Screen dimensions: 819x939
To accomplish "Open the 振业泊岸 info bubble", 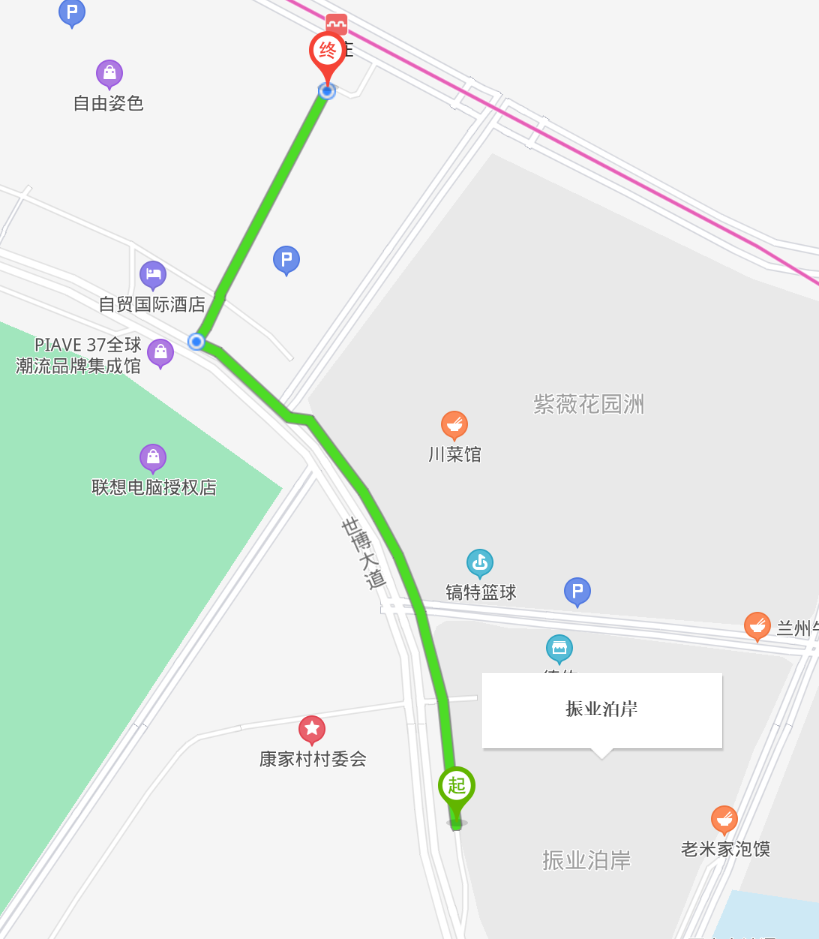I will point(601,710).
